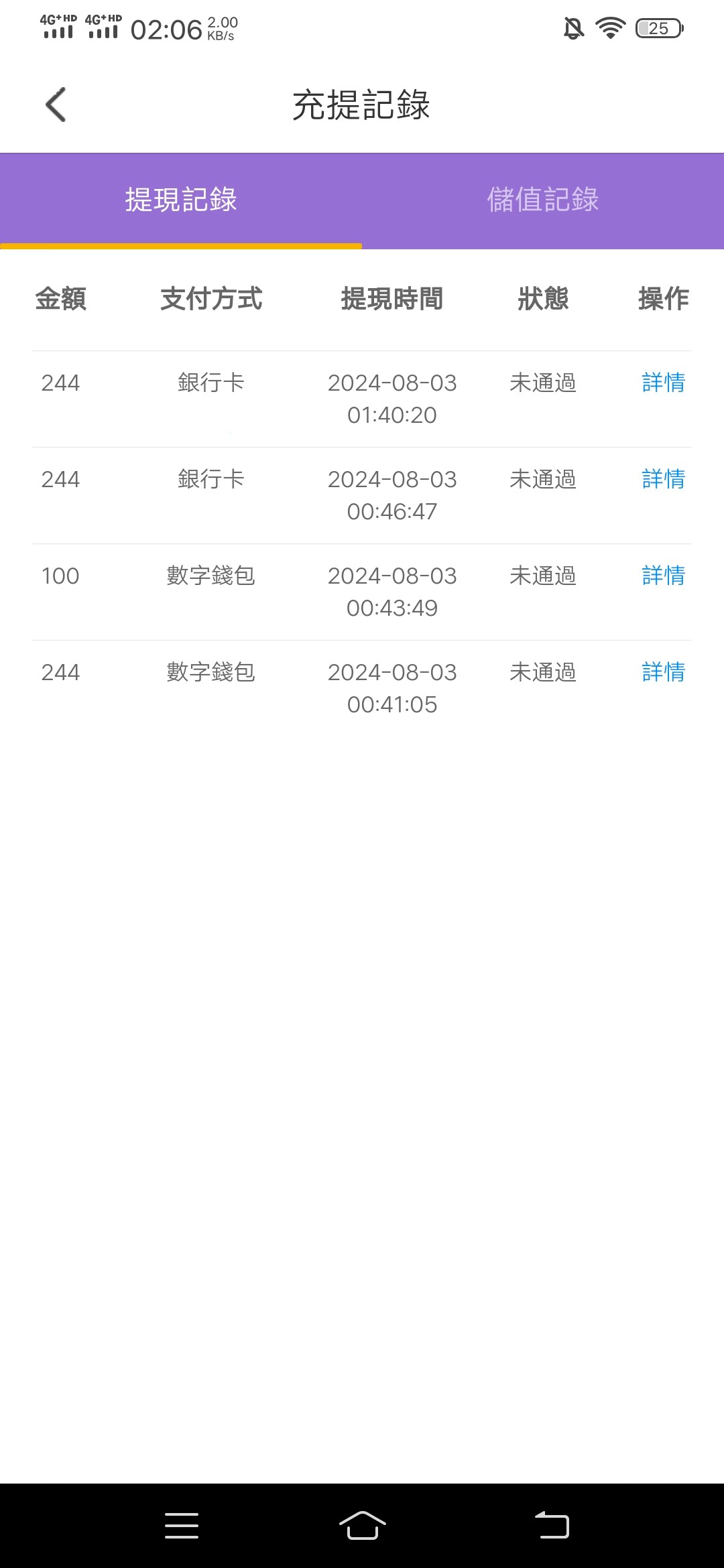Viewport: 724px width, 1568px height.
Task: Tap the 提現時間 column header
Action: (391, 300)
